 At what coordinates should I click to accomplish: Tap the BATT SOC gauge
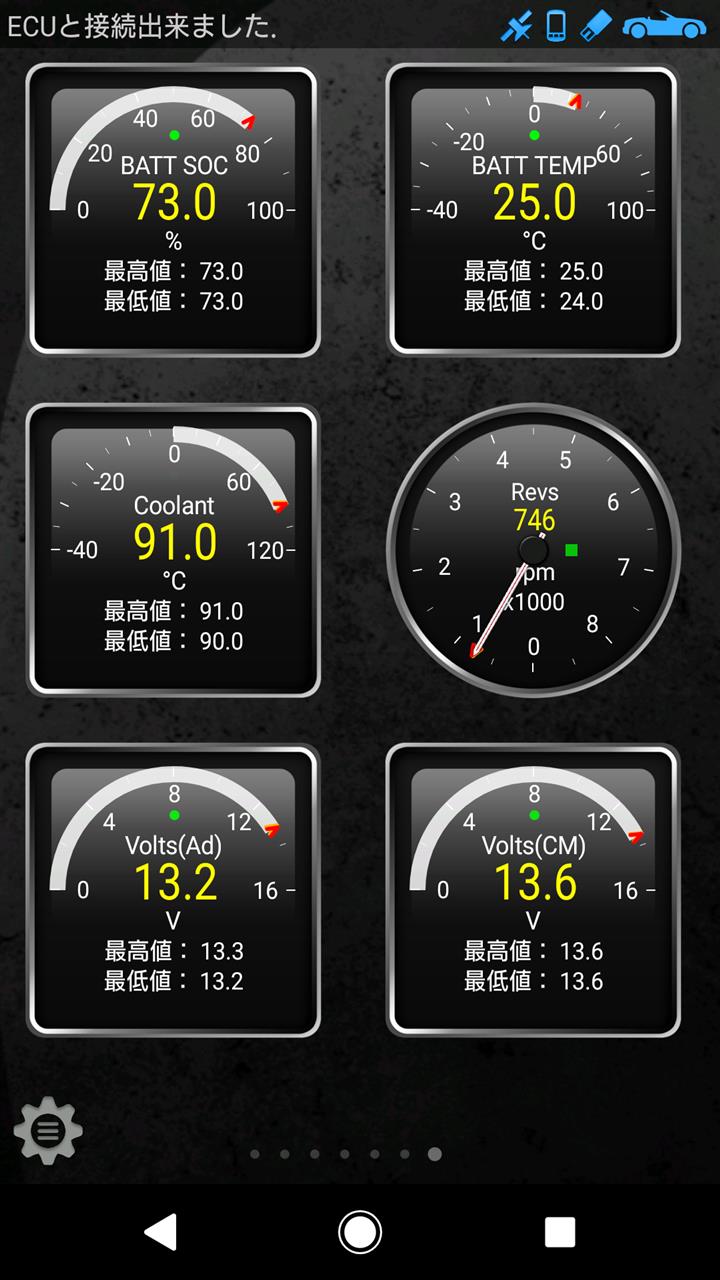173,210
